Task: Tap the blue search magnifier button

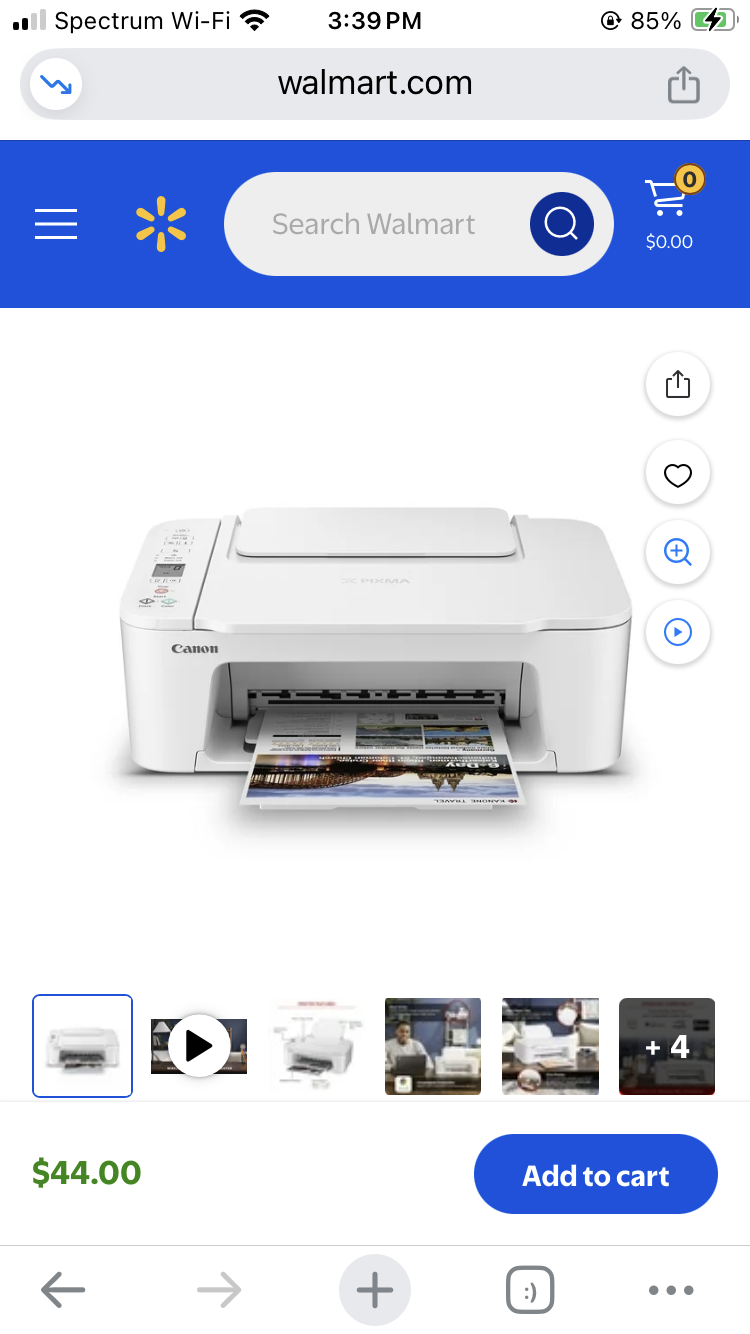Action: pos(561,224)
